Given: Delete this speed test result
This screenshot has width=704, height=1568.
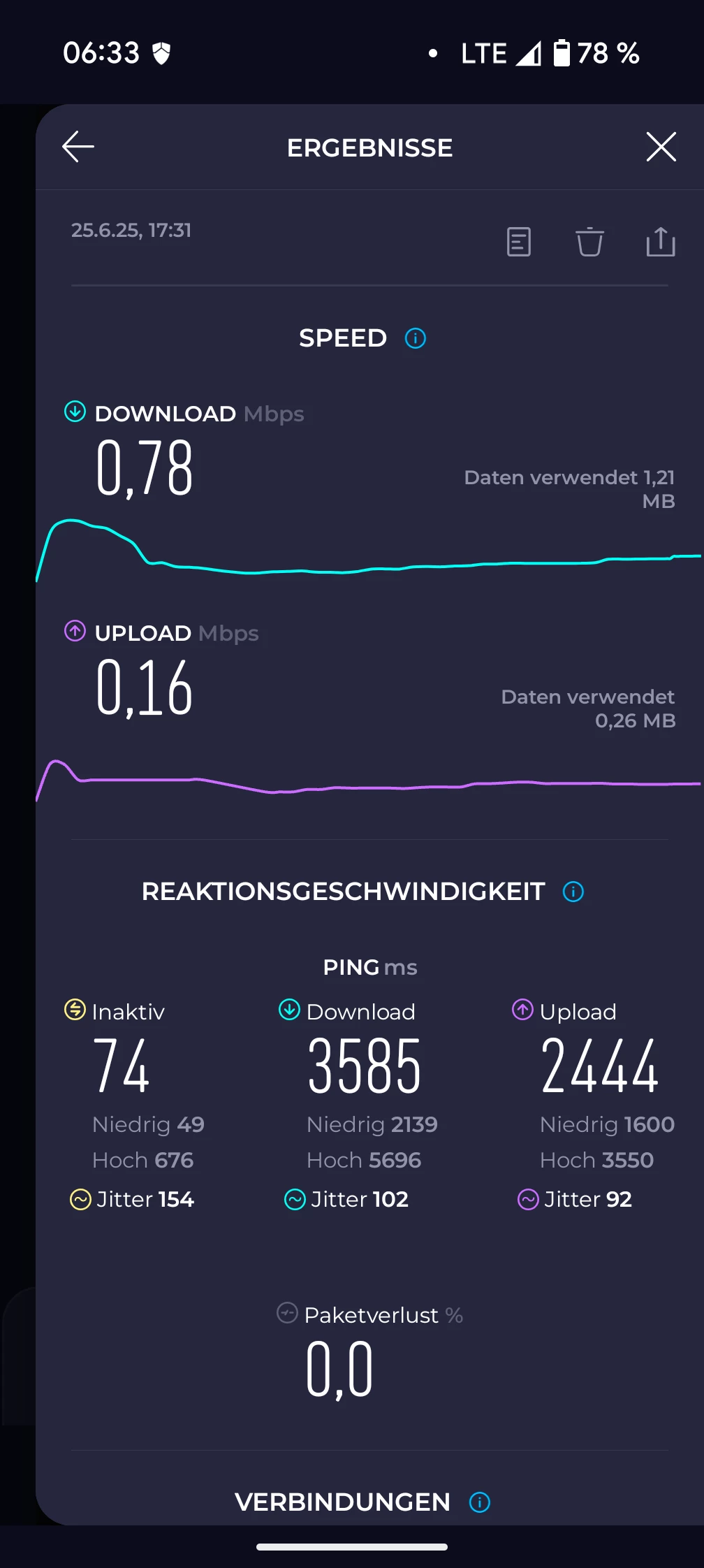Looking at the screenshot, I should point(589,242).
